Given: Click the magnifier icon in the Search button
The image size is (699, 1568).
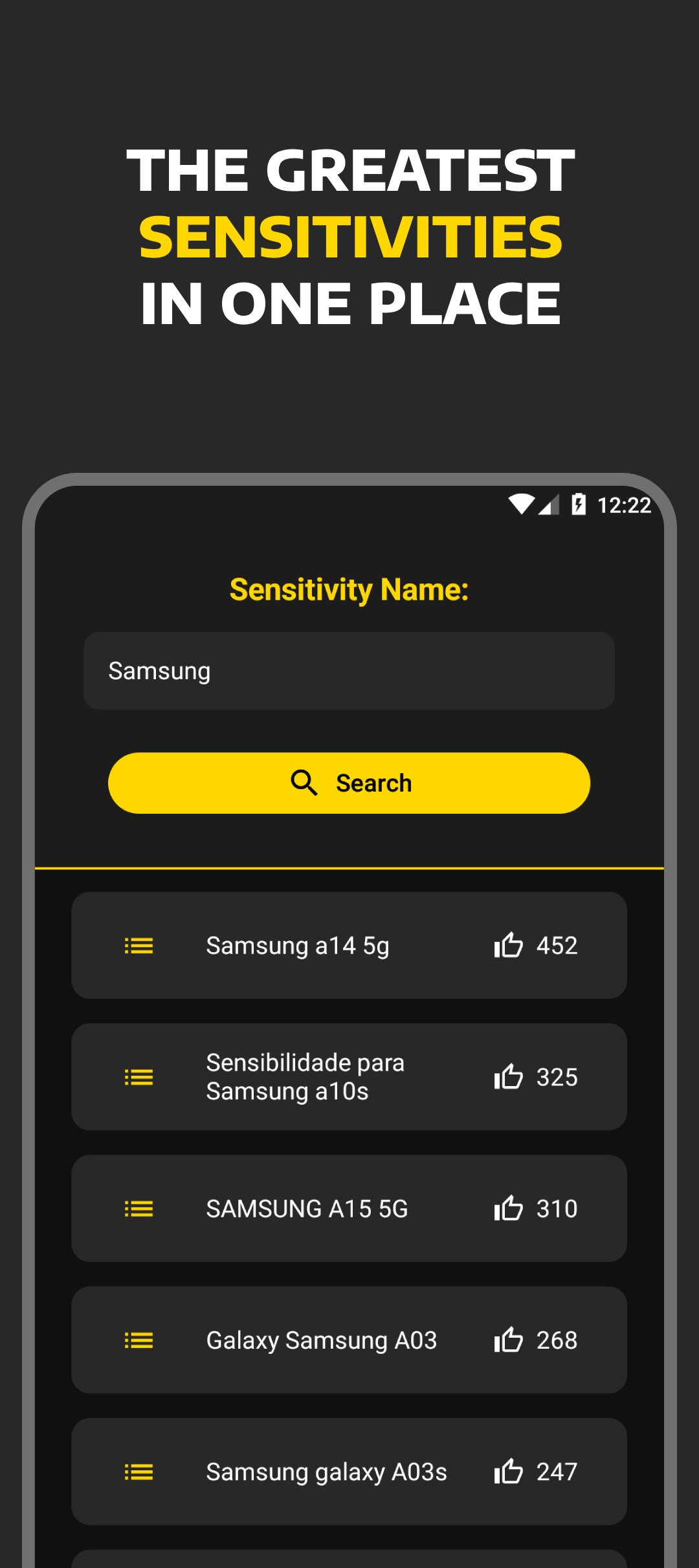Looking at the screenshot, I should 303,783.
